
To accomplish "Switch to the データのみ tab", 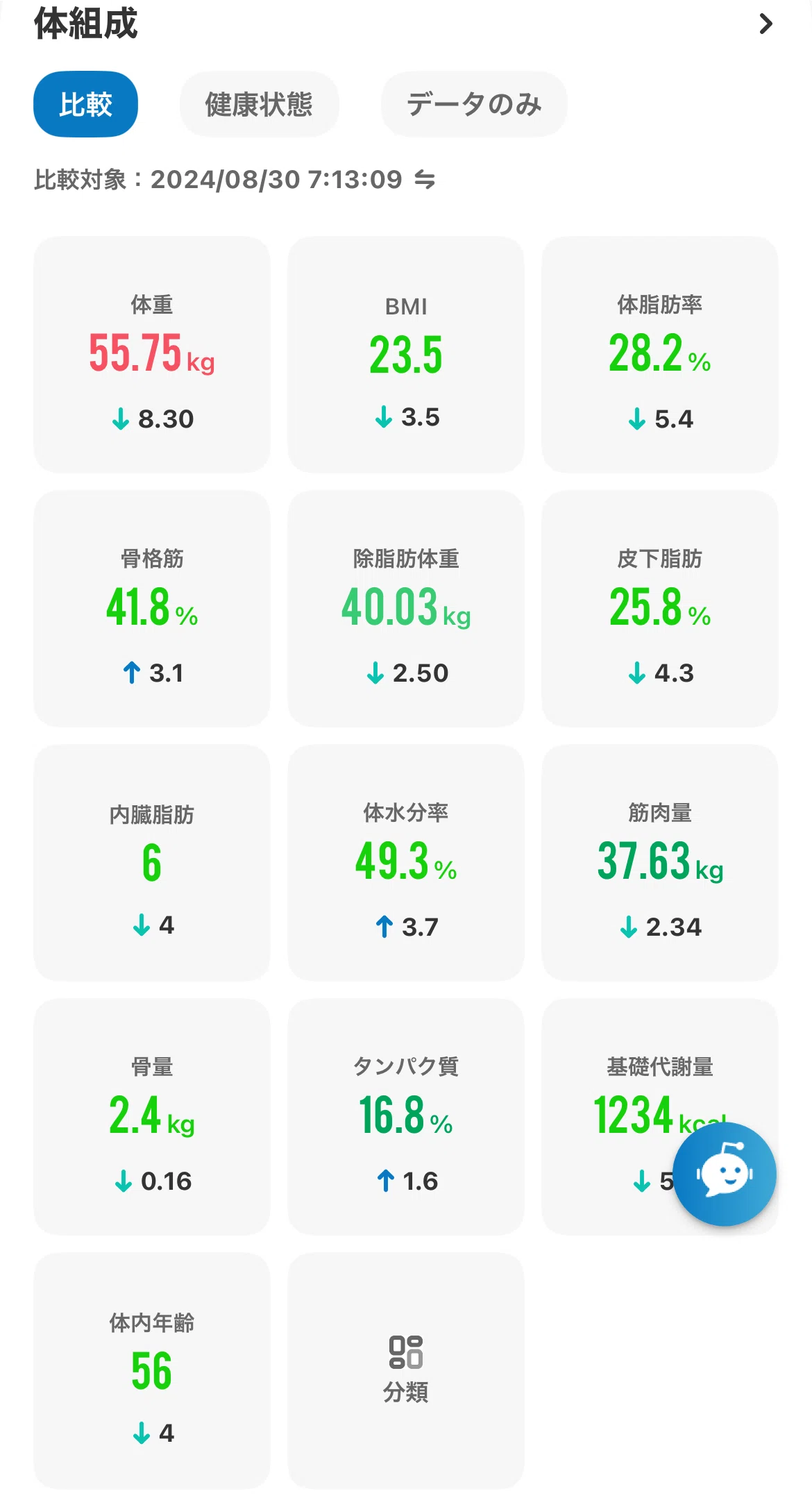I will coord(474,104).
